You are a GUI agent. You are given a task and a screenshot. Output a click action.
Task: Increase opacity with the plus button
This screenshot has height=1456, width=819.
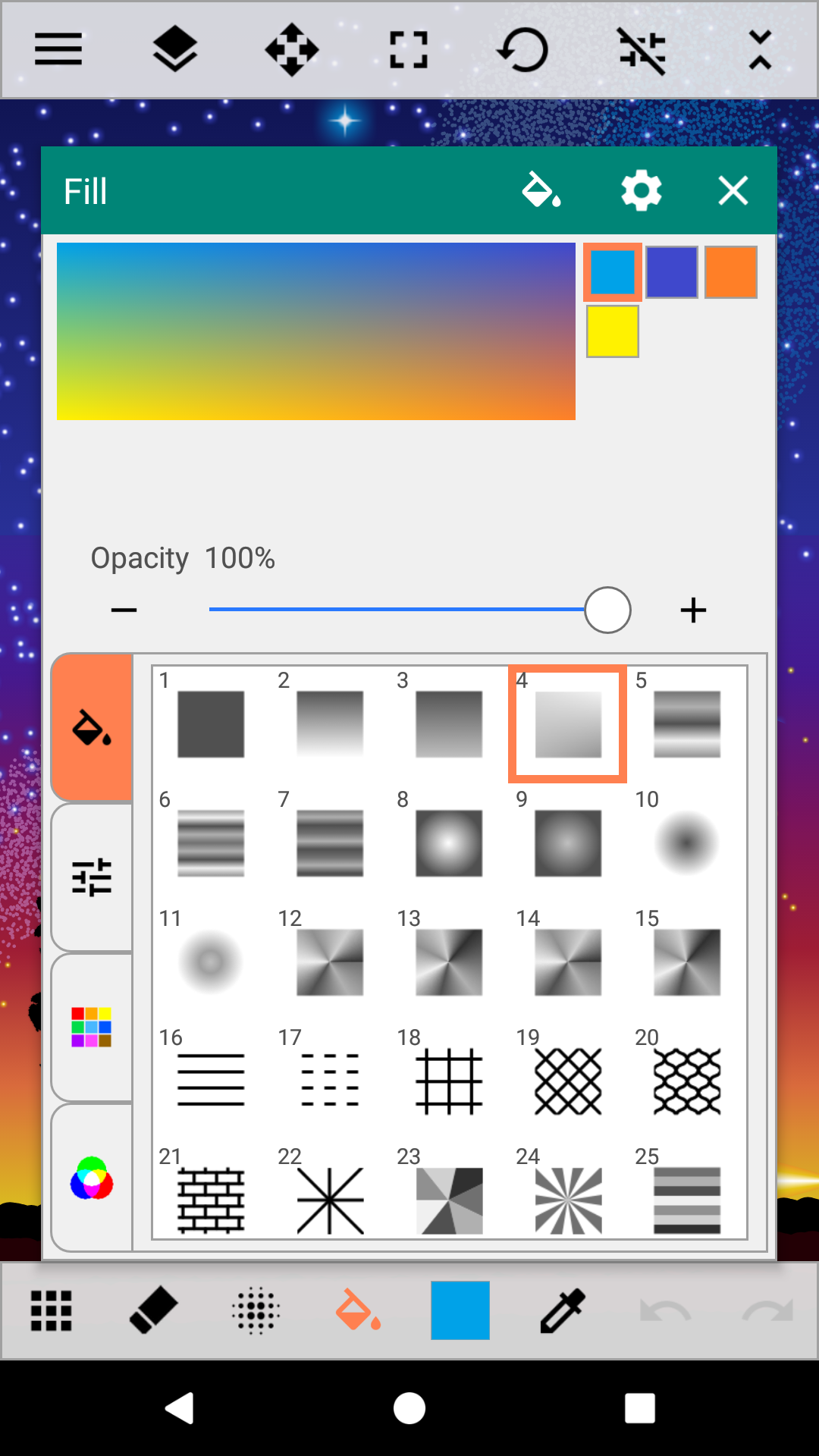click(x=693, y=610)
